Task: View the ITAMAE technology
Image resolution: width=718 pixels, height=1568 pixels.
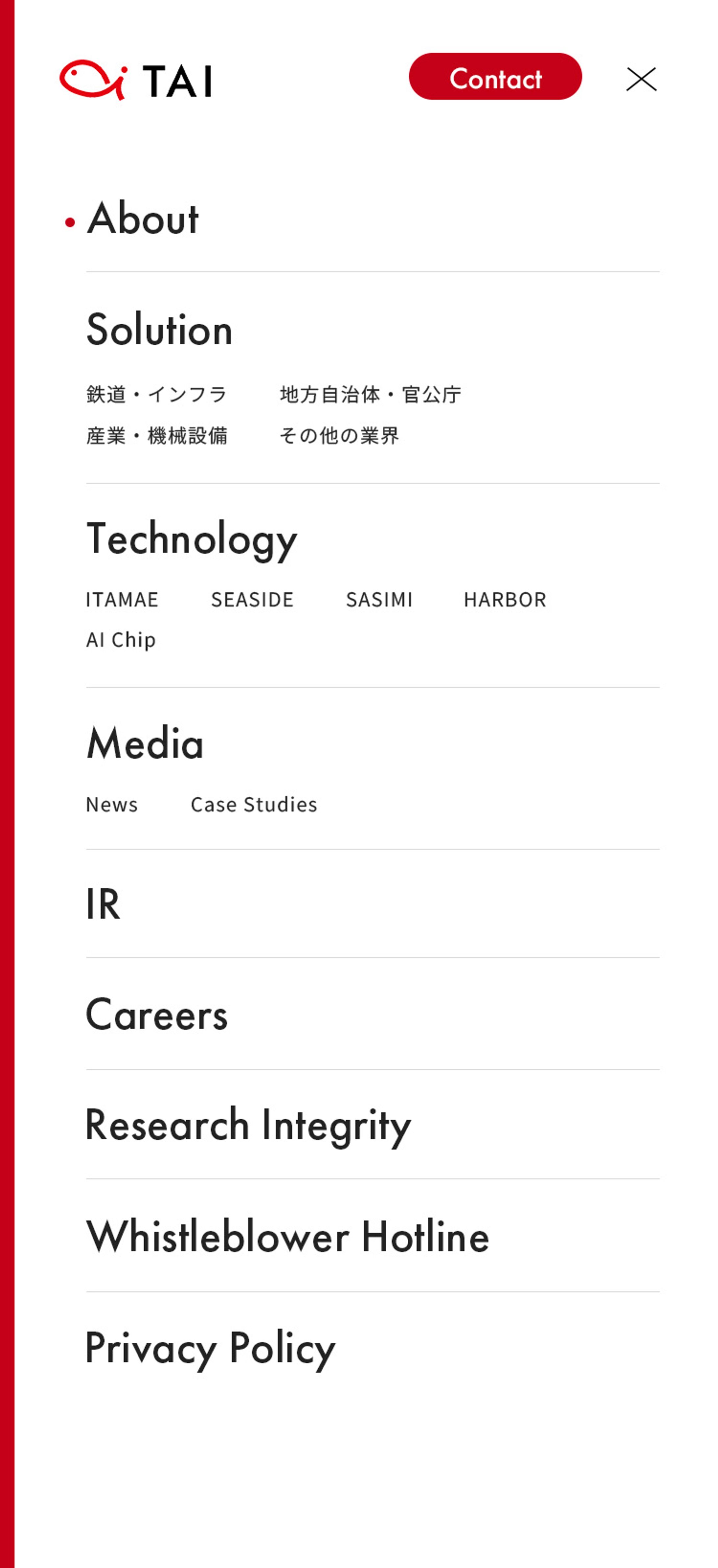Action: click(122, 600)
